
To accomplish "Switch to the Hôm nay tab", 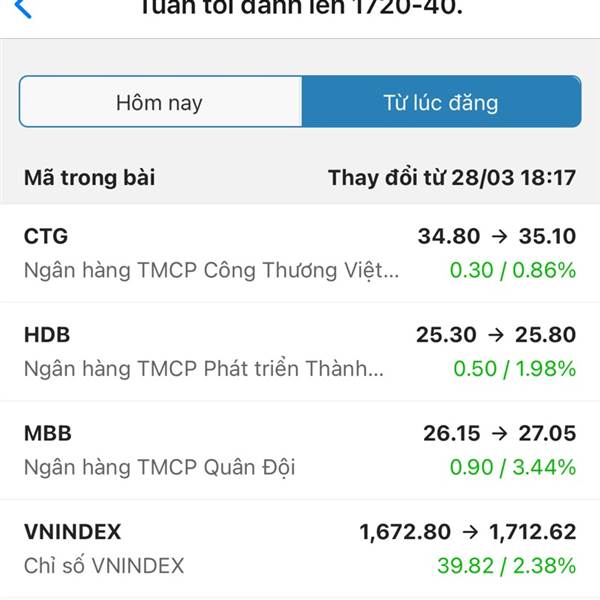I will coord(160,102).
